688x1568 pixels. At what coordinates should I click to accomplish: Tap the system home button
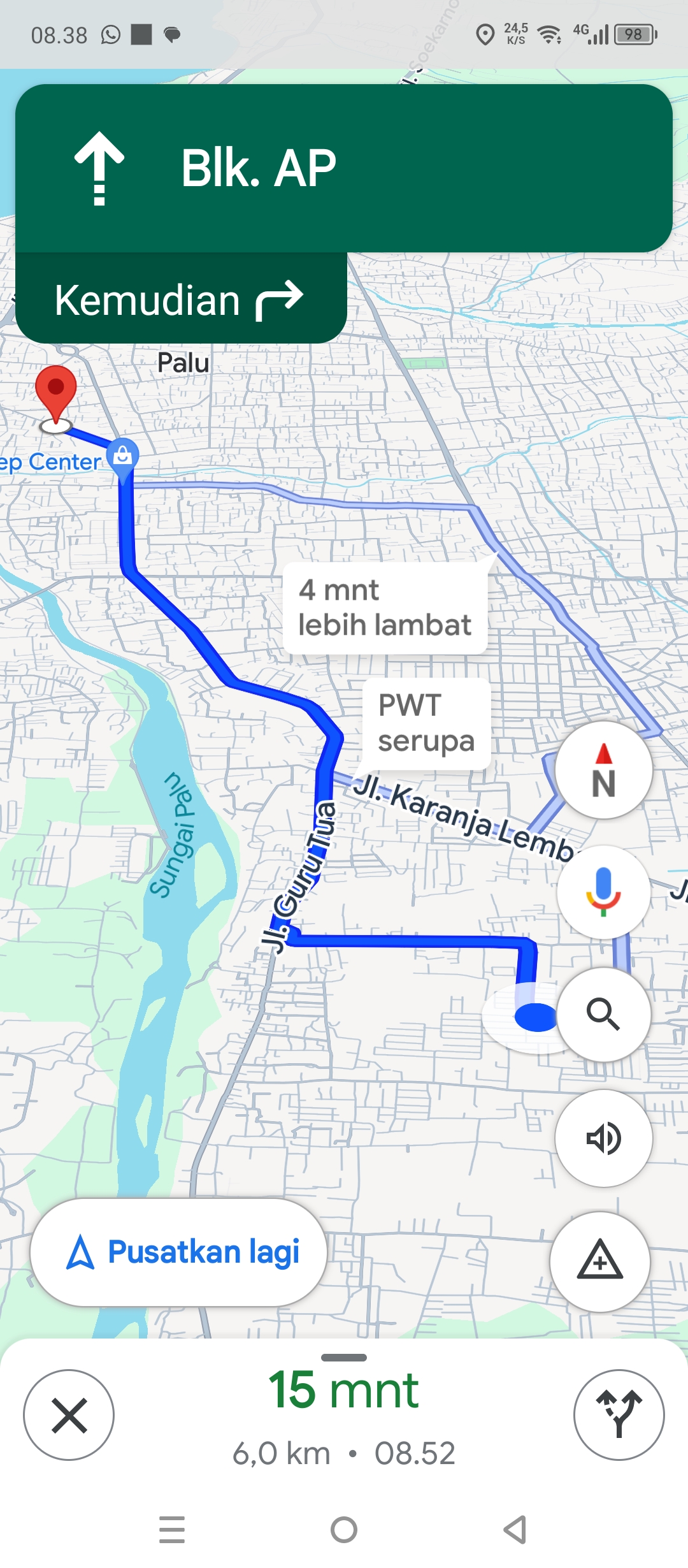point(344,1530)
